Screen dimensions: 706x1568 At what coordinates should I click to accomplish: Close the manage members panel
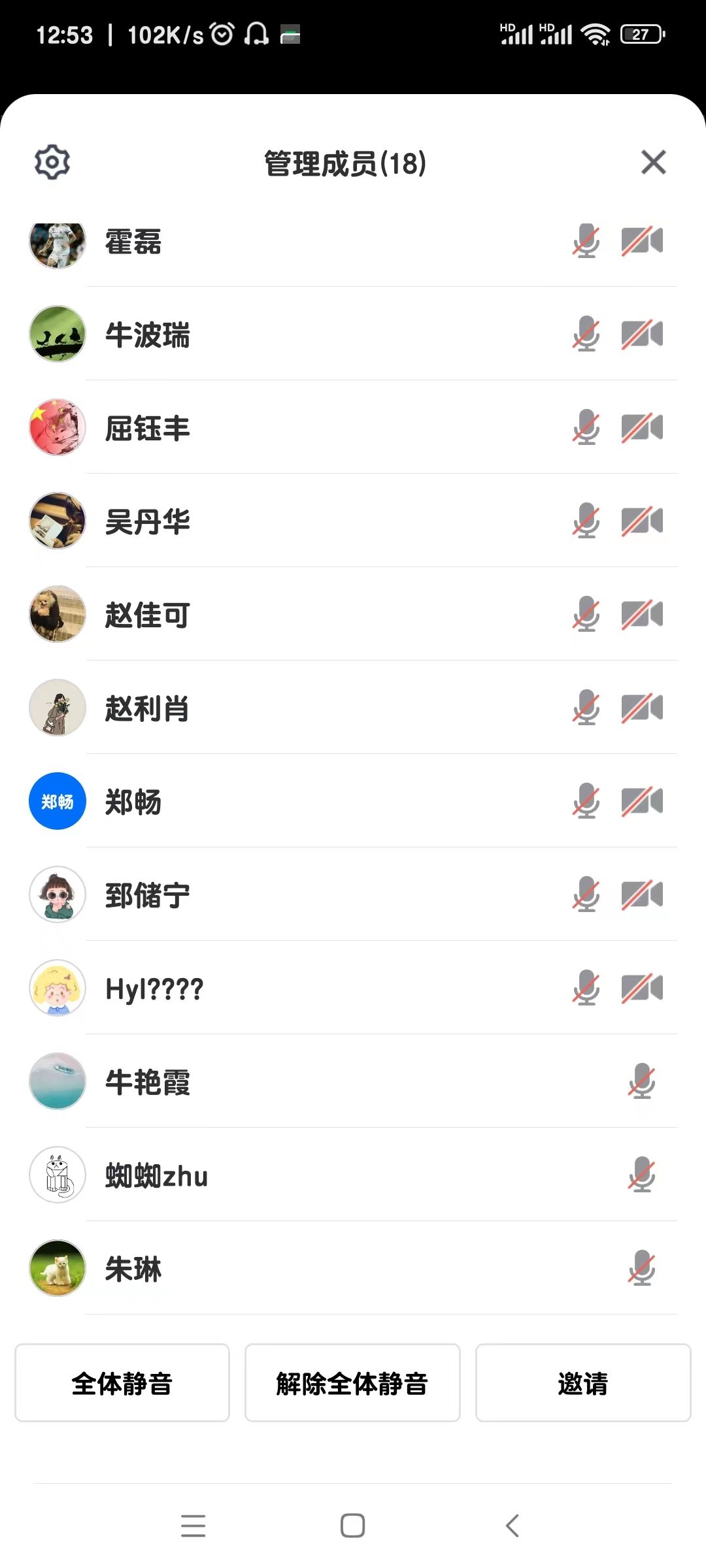[653, 162]
